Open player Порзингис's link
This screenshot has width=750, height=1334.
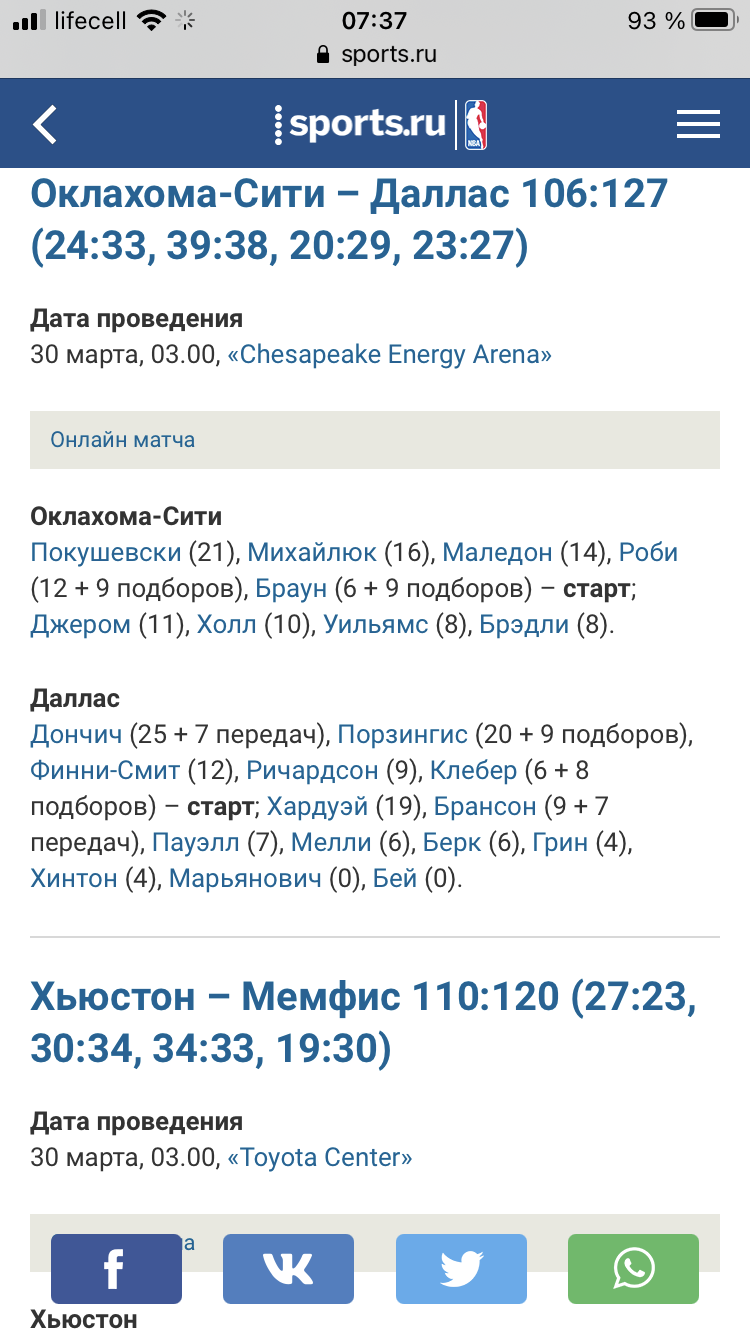[402, 735]
